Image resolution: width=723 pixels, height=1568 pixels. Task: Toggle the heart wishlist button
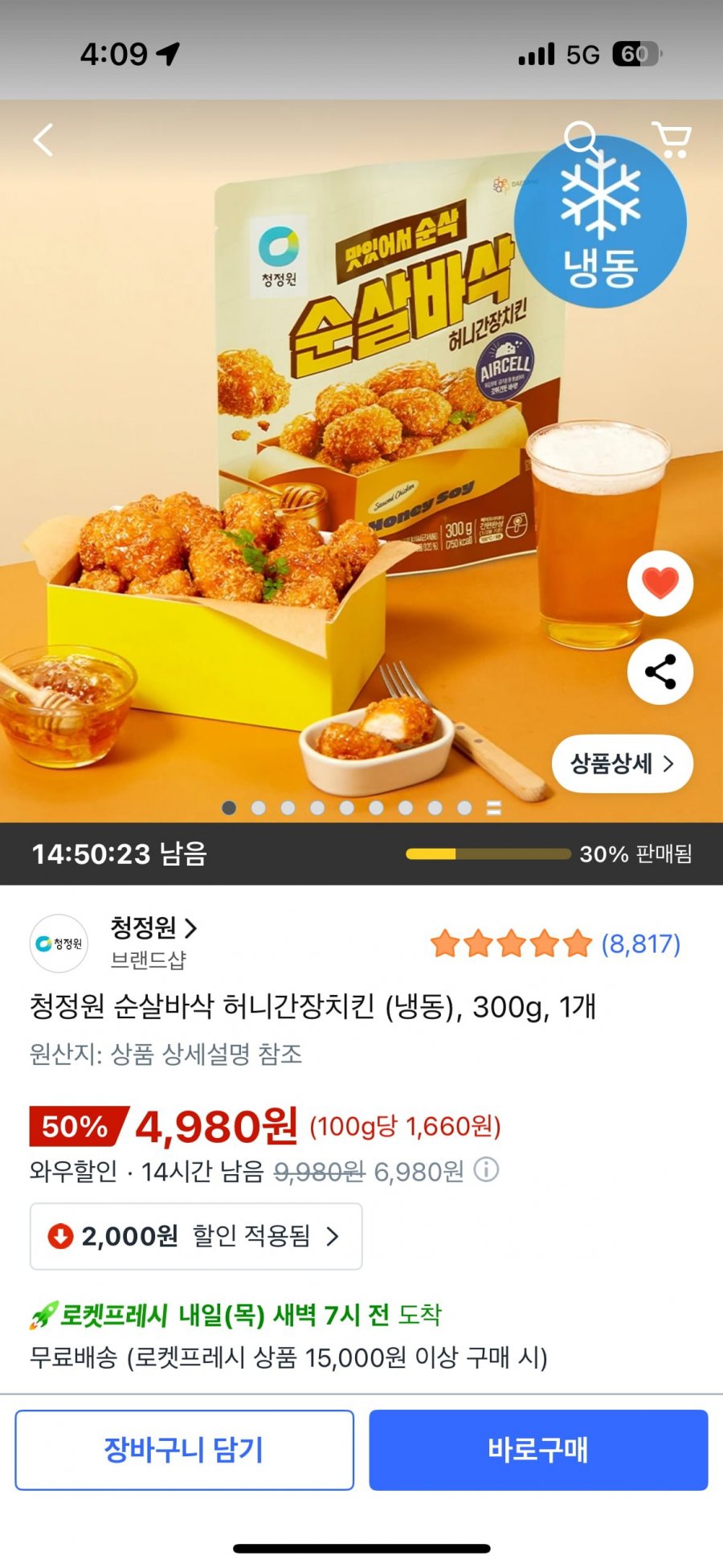point(660,583)
